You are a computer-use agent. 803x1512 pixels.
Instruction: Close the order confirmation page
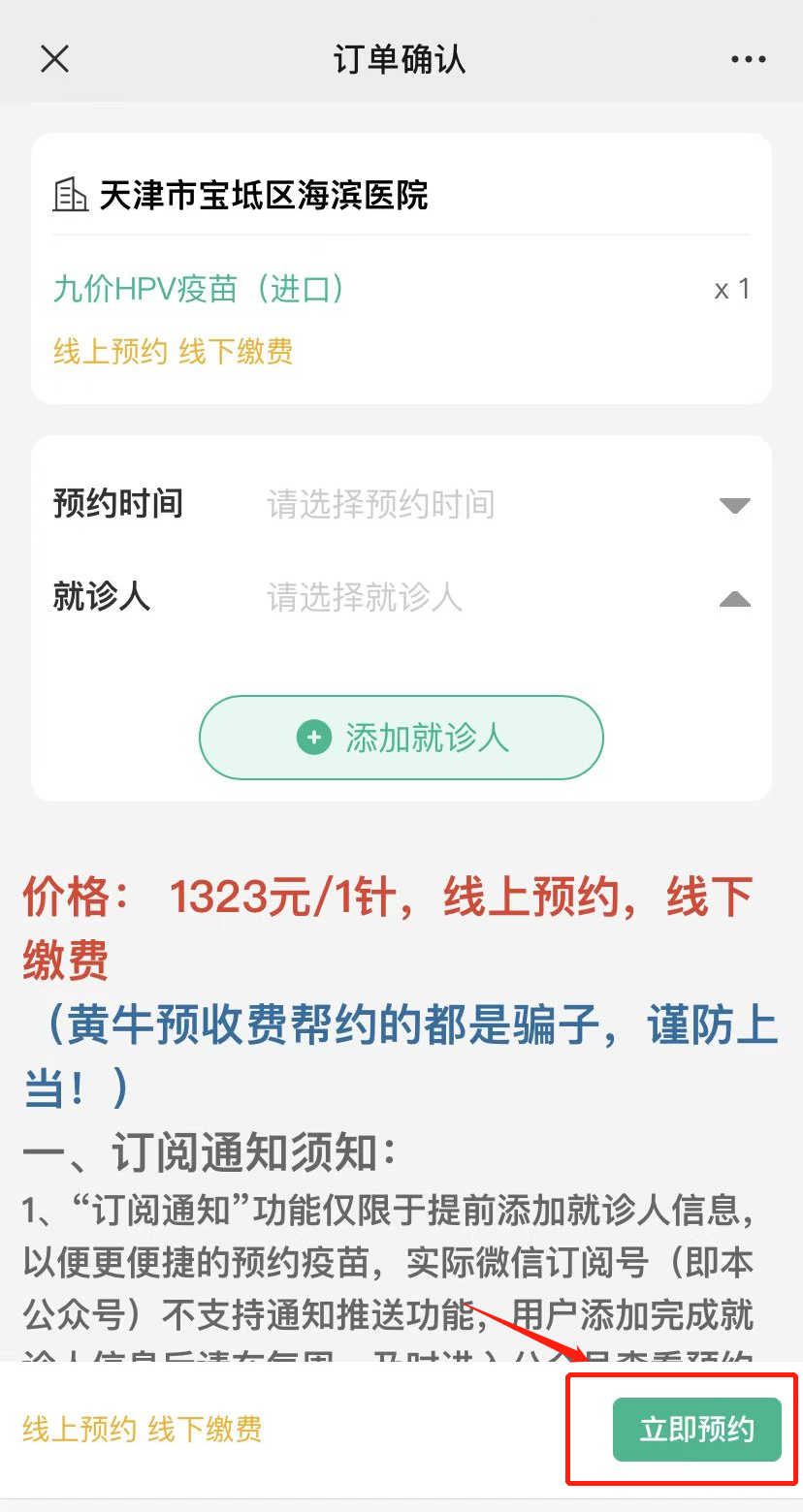[x=54, y=59]
